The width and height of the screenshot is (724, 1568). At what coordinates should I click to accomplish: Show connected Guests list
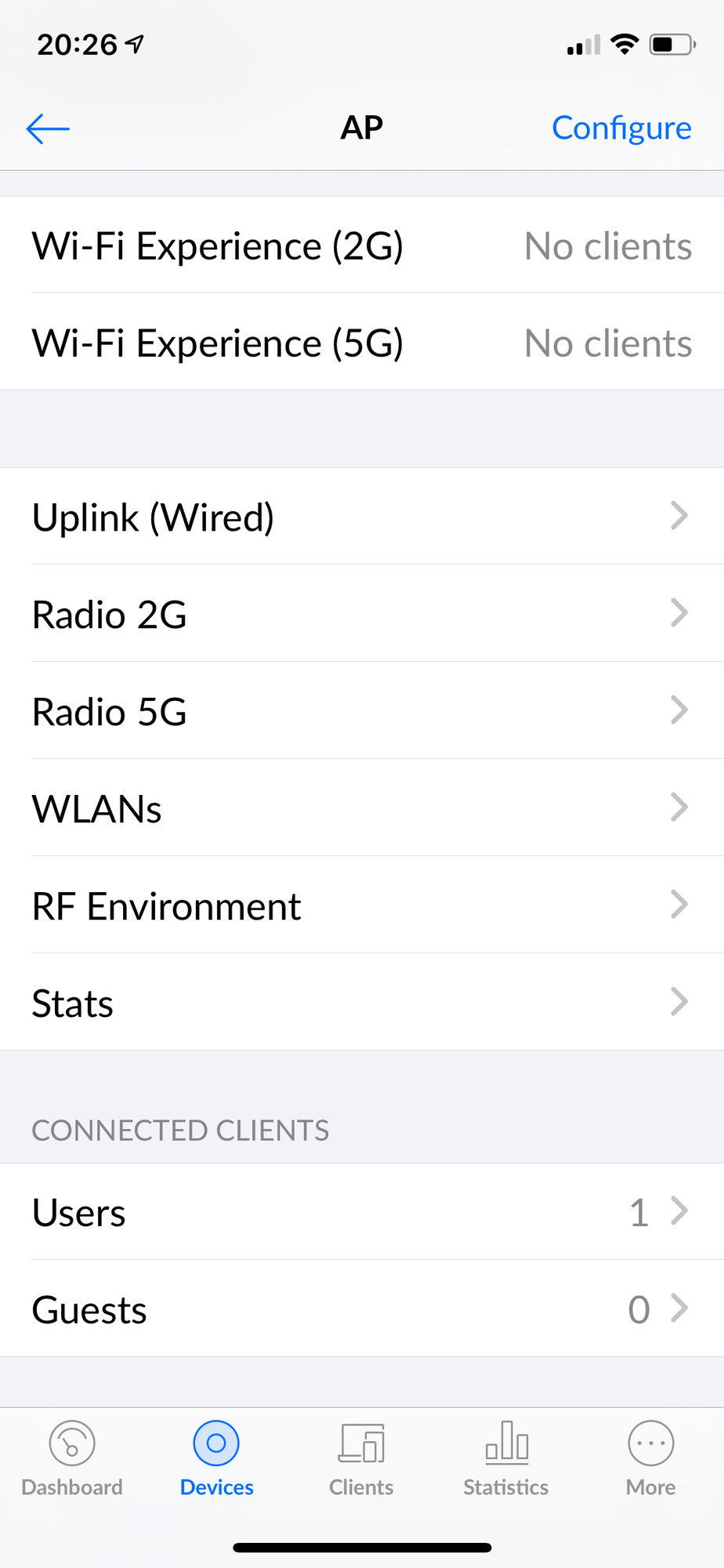click(360, 1309)
